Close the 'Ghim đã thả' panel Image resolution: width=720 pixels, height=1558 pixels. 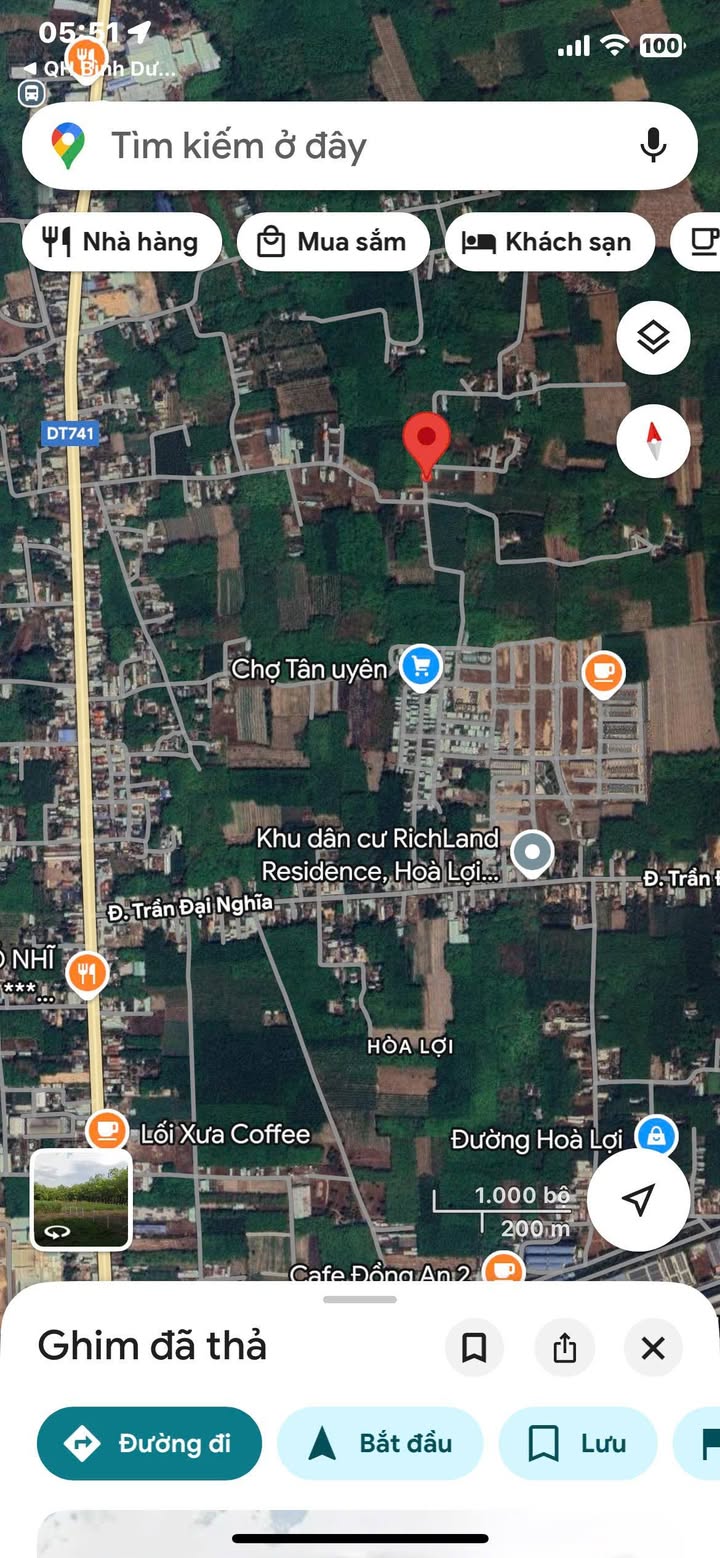click(653, 1348)
